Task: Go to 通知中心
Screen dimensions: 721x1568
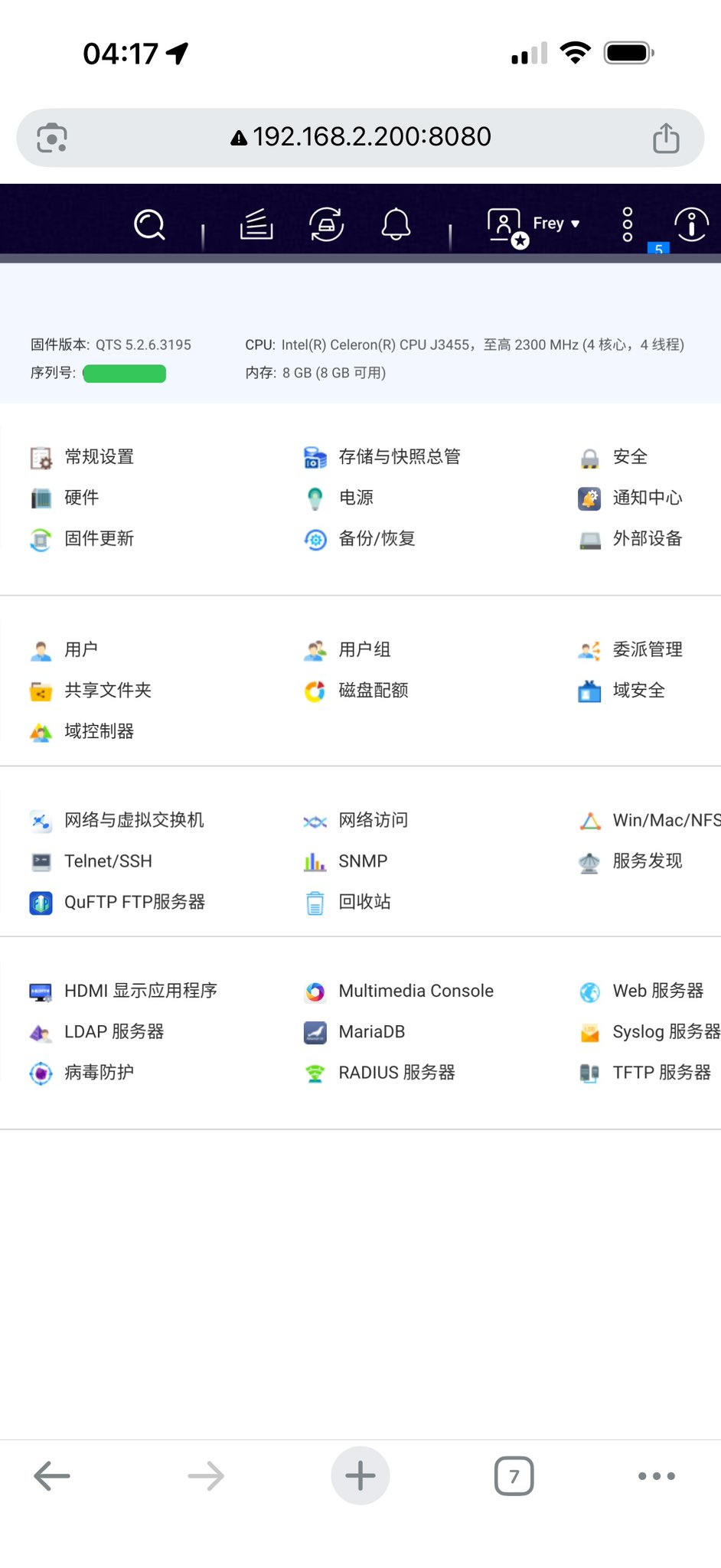Action: 647,498
